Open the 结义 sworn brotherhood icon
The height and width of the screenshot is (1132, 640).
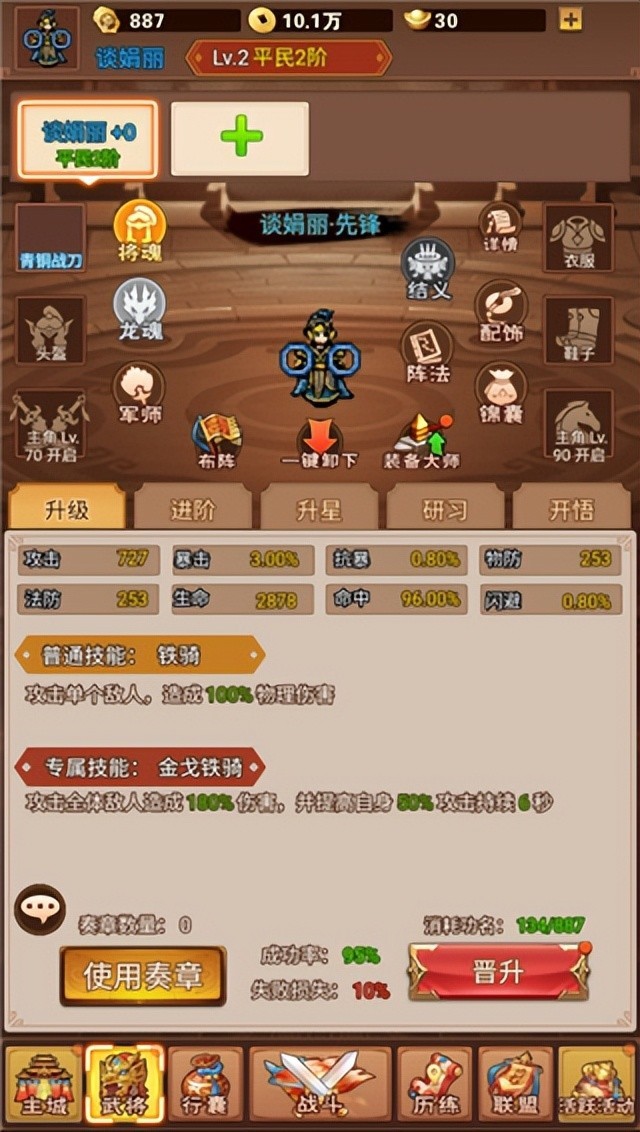pos(428,270)
